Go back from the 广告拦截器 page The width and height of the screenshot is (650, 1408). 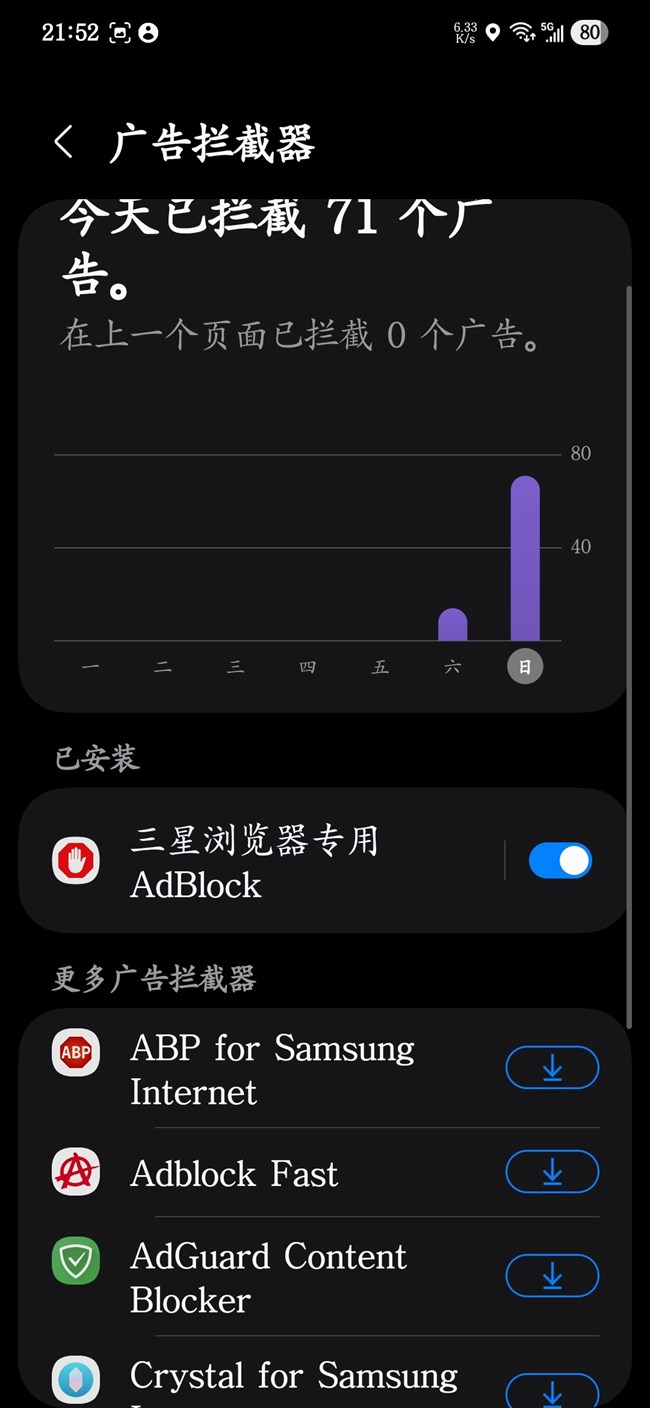tap(64, 142)
